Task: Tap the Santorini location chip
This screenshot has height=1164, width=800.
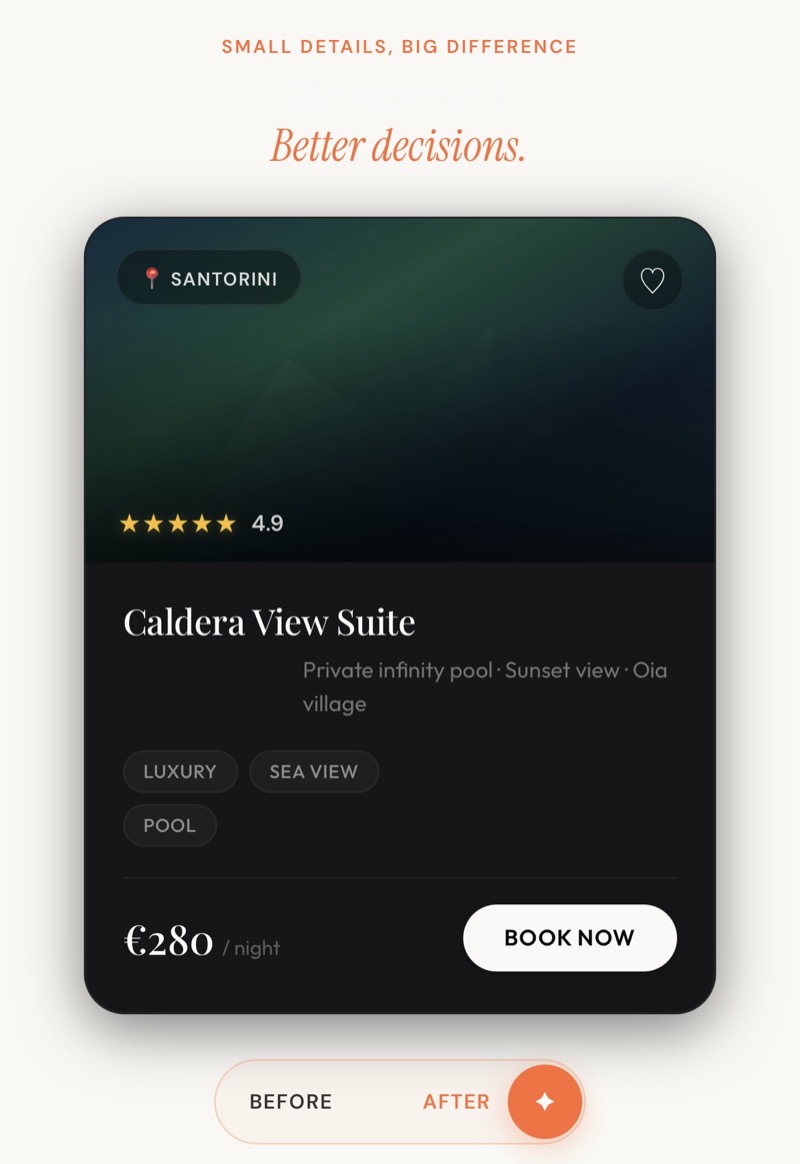Action: point(209,278)
